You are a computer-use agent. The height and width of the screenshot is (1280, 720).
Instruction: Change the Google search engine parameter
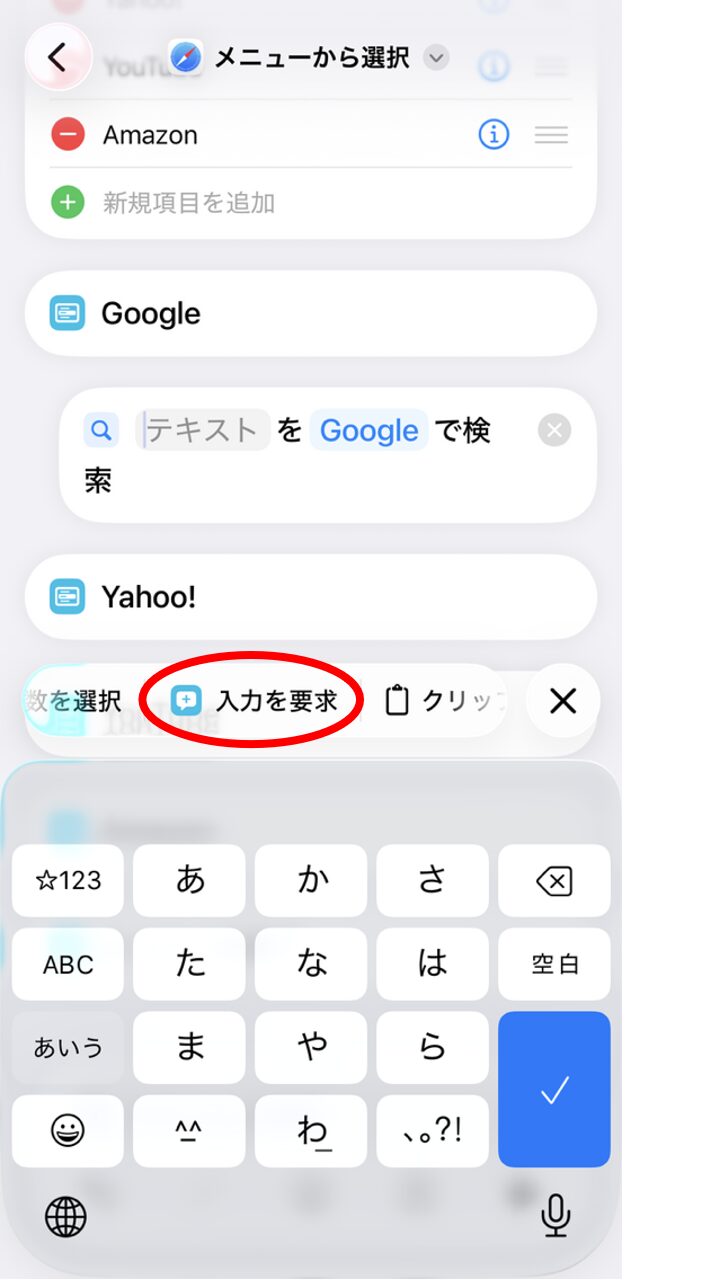[368, 430]
